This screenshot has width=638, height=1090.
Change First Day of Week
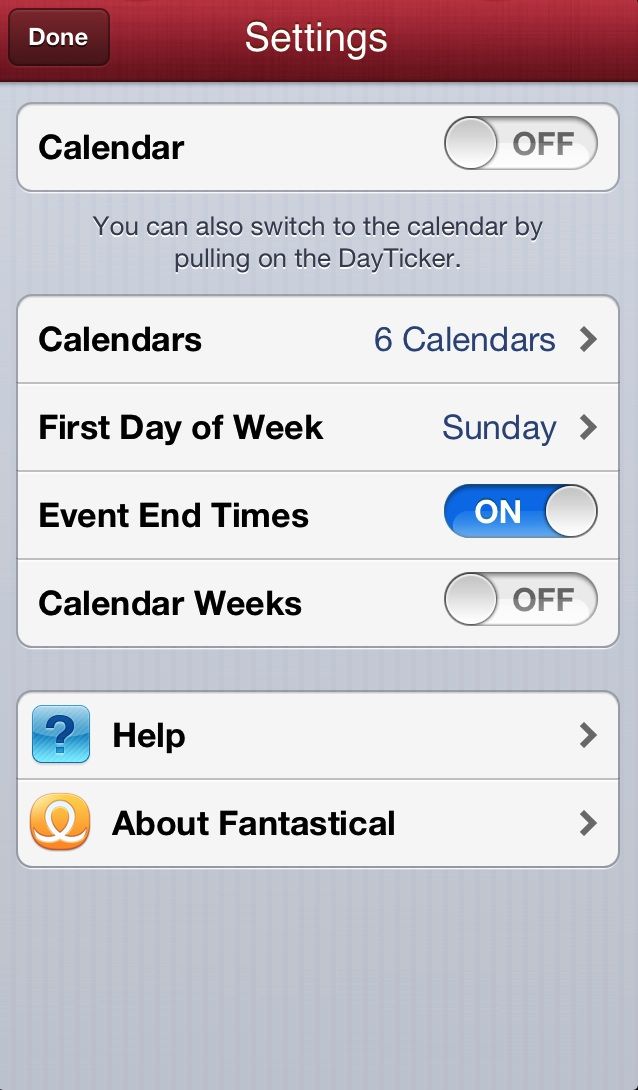pos(318,428)
